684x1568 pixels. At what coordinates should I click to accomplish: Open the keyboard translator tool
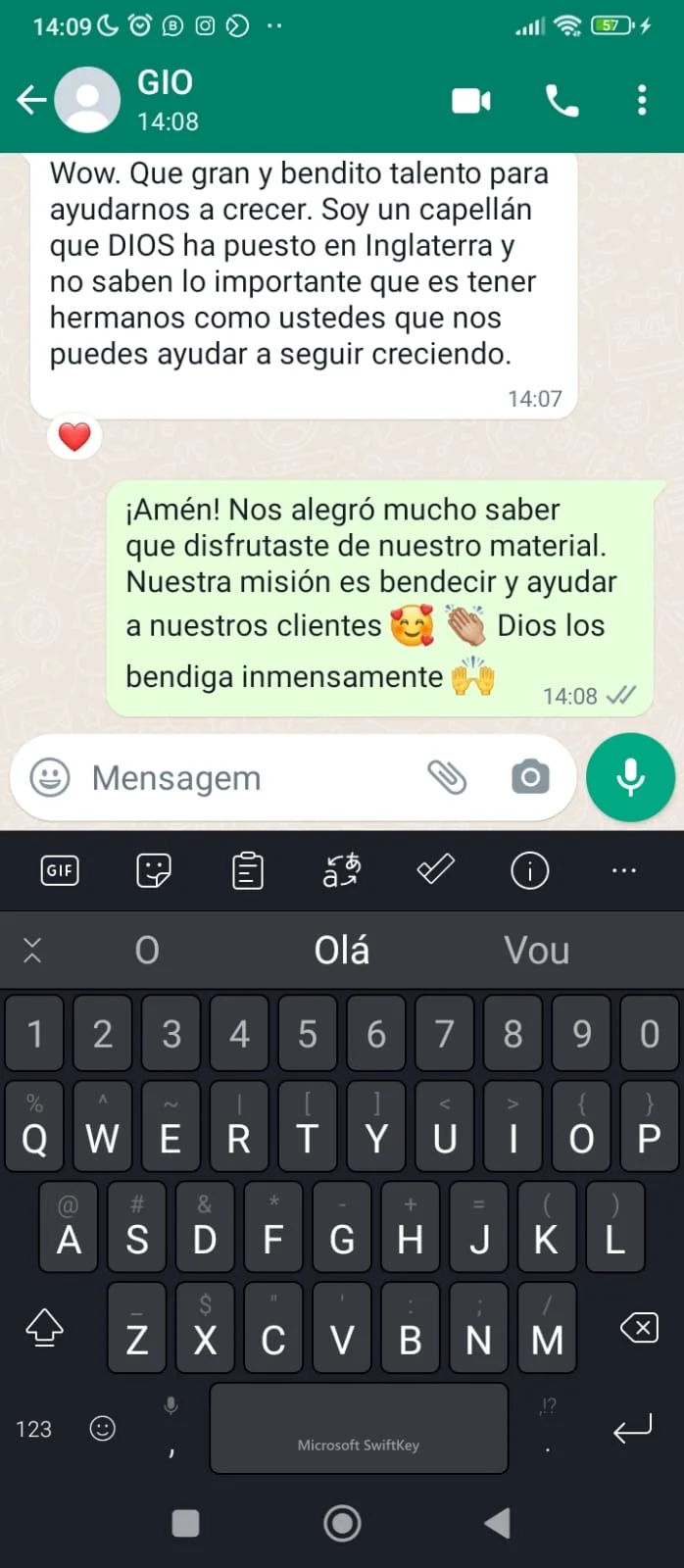(341, 870)
